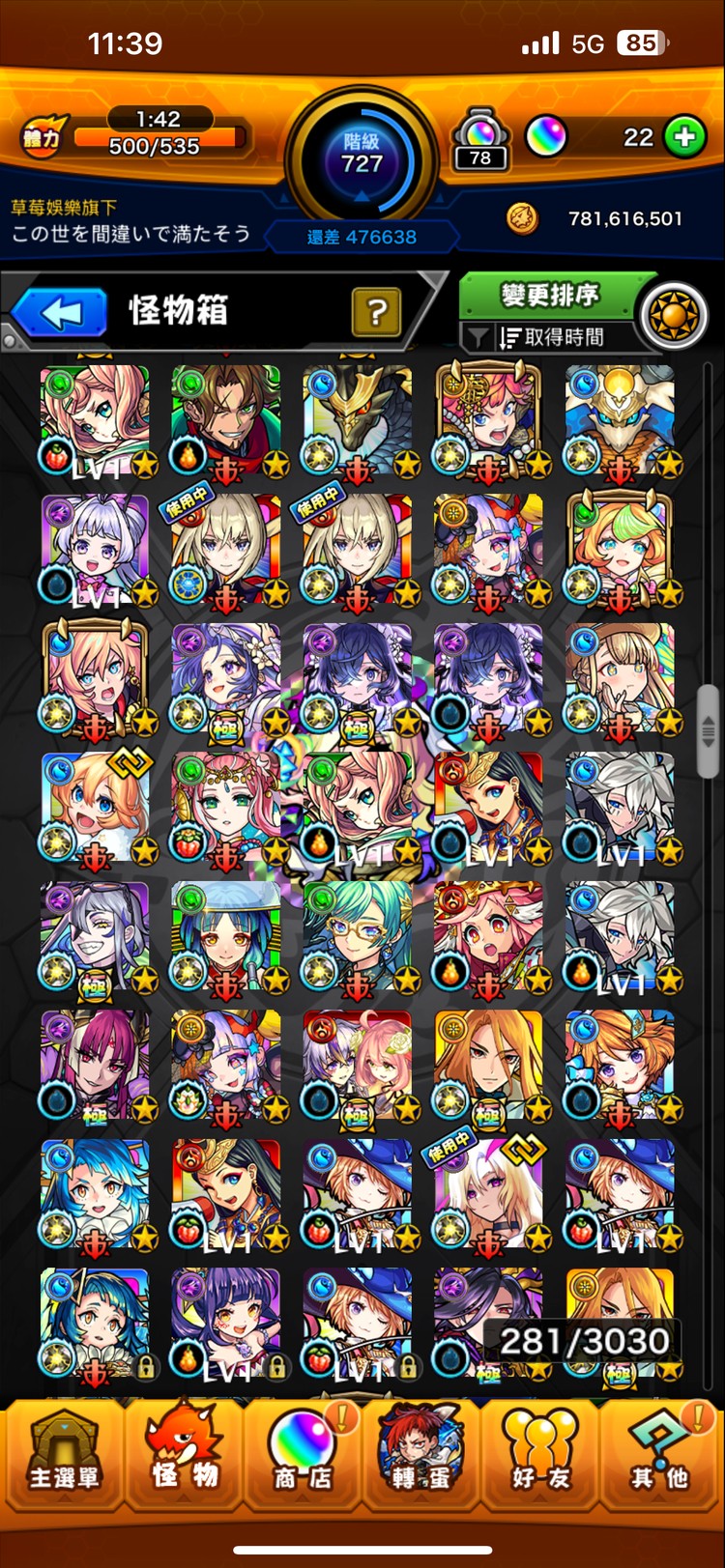The height and width of the screenshot is (1568, 725).
Task: Go back with the blue arrow
Action: [60, 312]
